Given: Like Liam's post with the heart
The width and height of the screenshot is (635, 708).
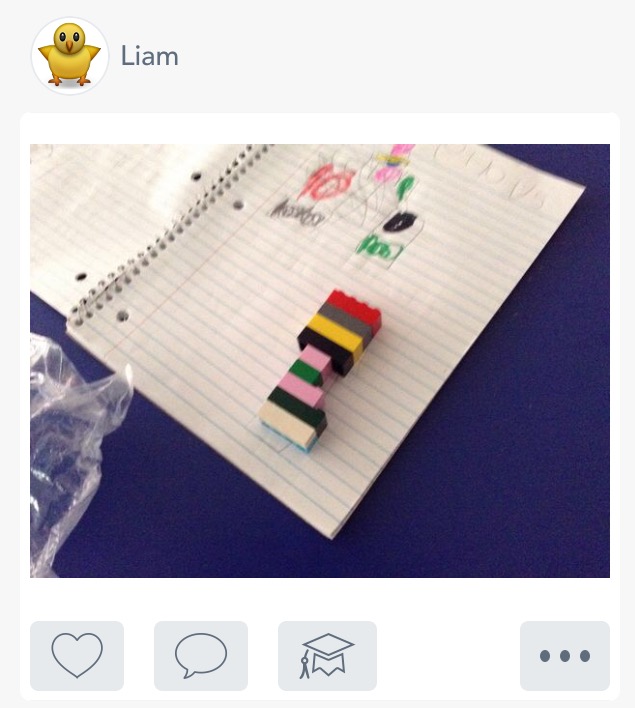Looking at the screenshot, I should click(77, 656).
